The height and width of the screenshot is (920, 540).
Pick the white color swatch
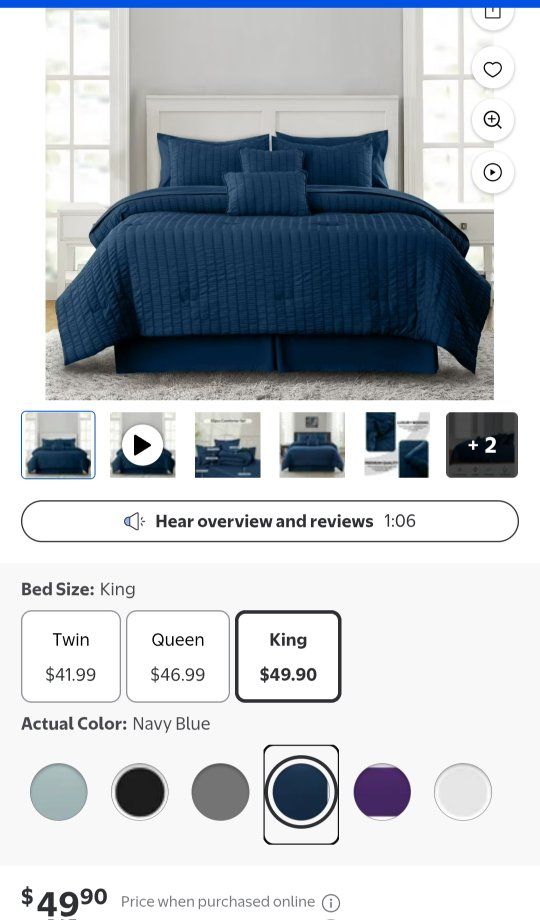coord(463,792)
